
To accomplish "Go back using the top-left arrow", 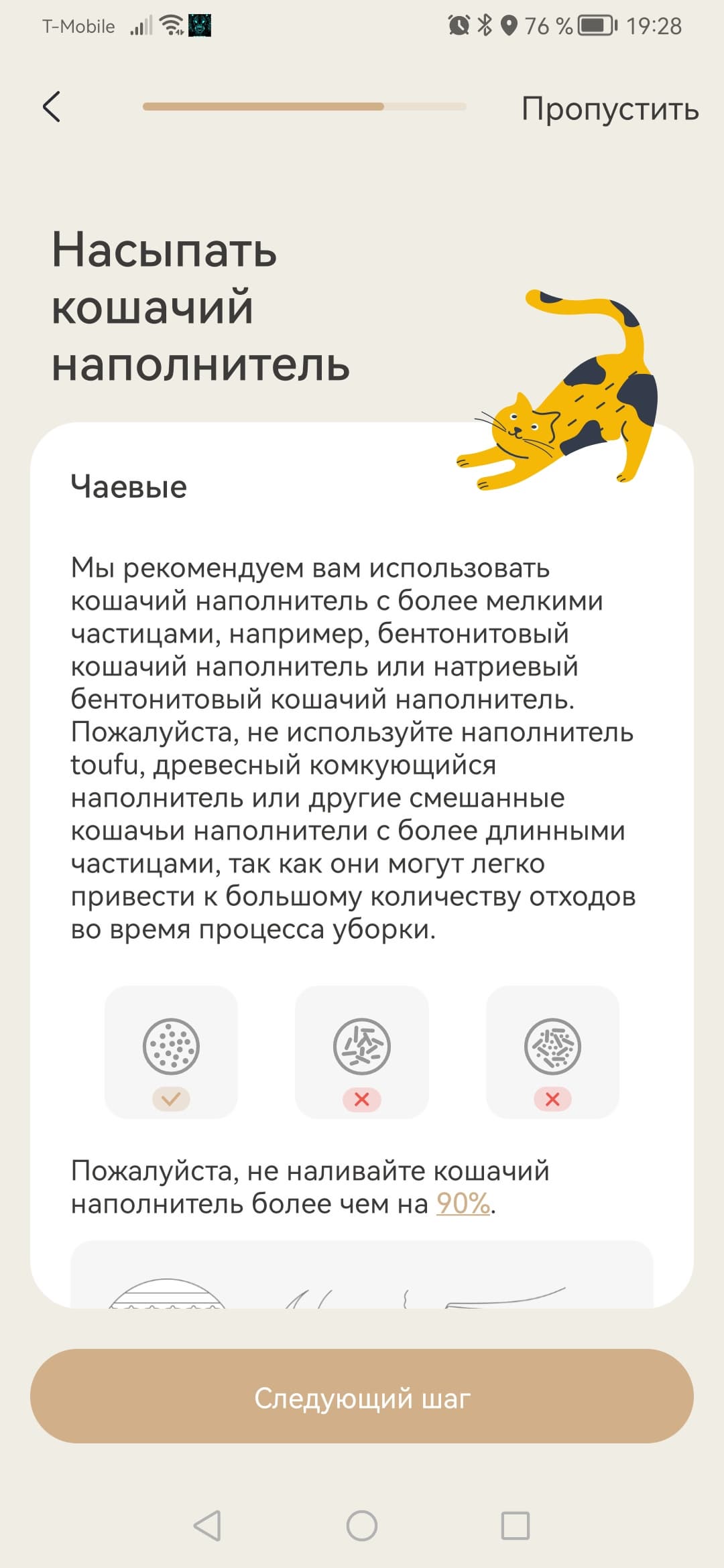I will click(52, 107).
